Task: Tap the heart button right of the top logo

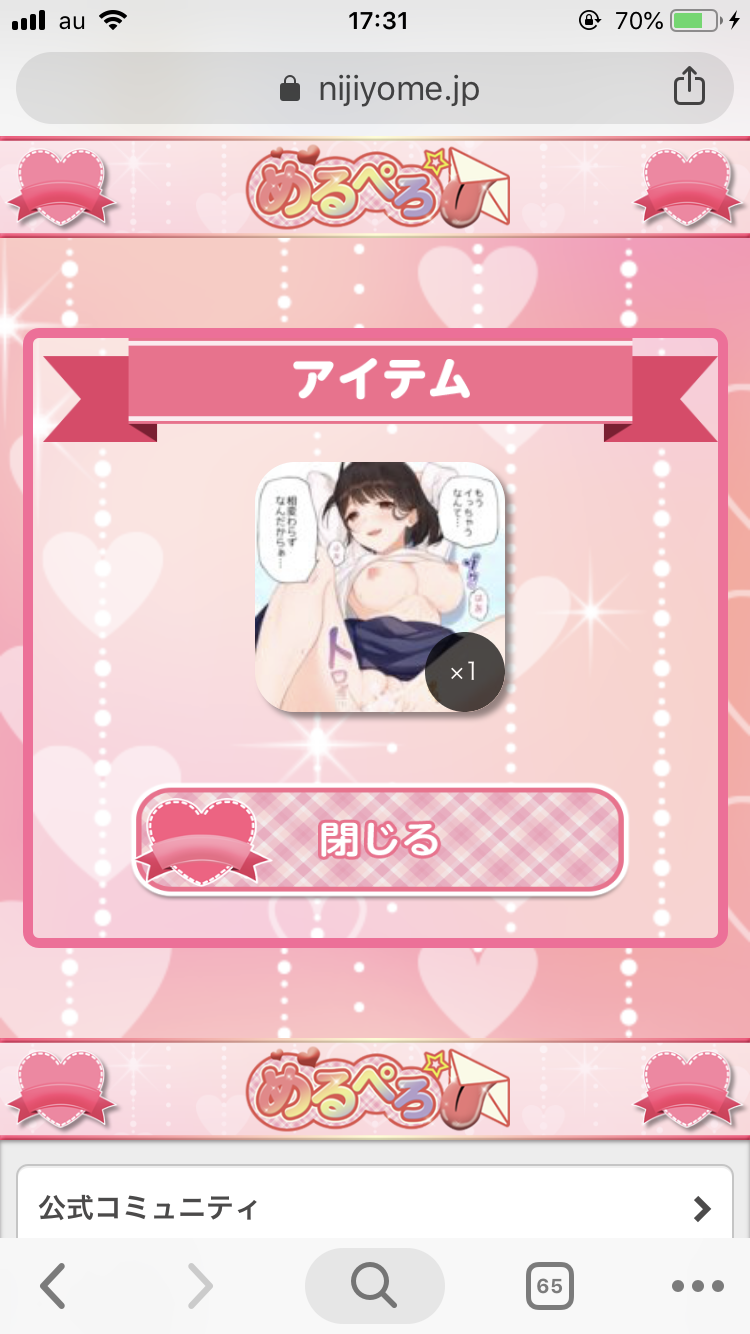Action: click(687, 187)
